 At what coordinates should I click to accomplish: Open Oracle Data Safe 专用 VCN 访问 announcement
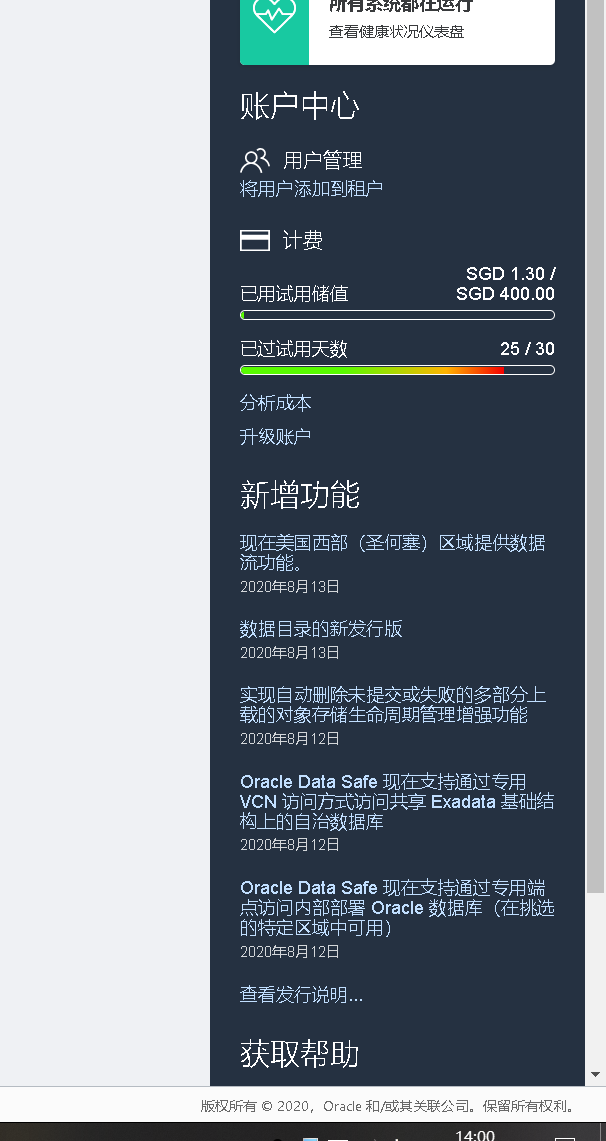396,801
